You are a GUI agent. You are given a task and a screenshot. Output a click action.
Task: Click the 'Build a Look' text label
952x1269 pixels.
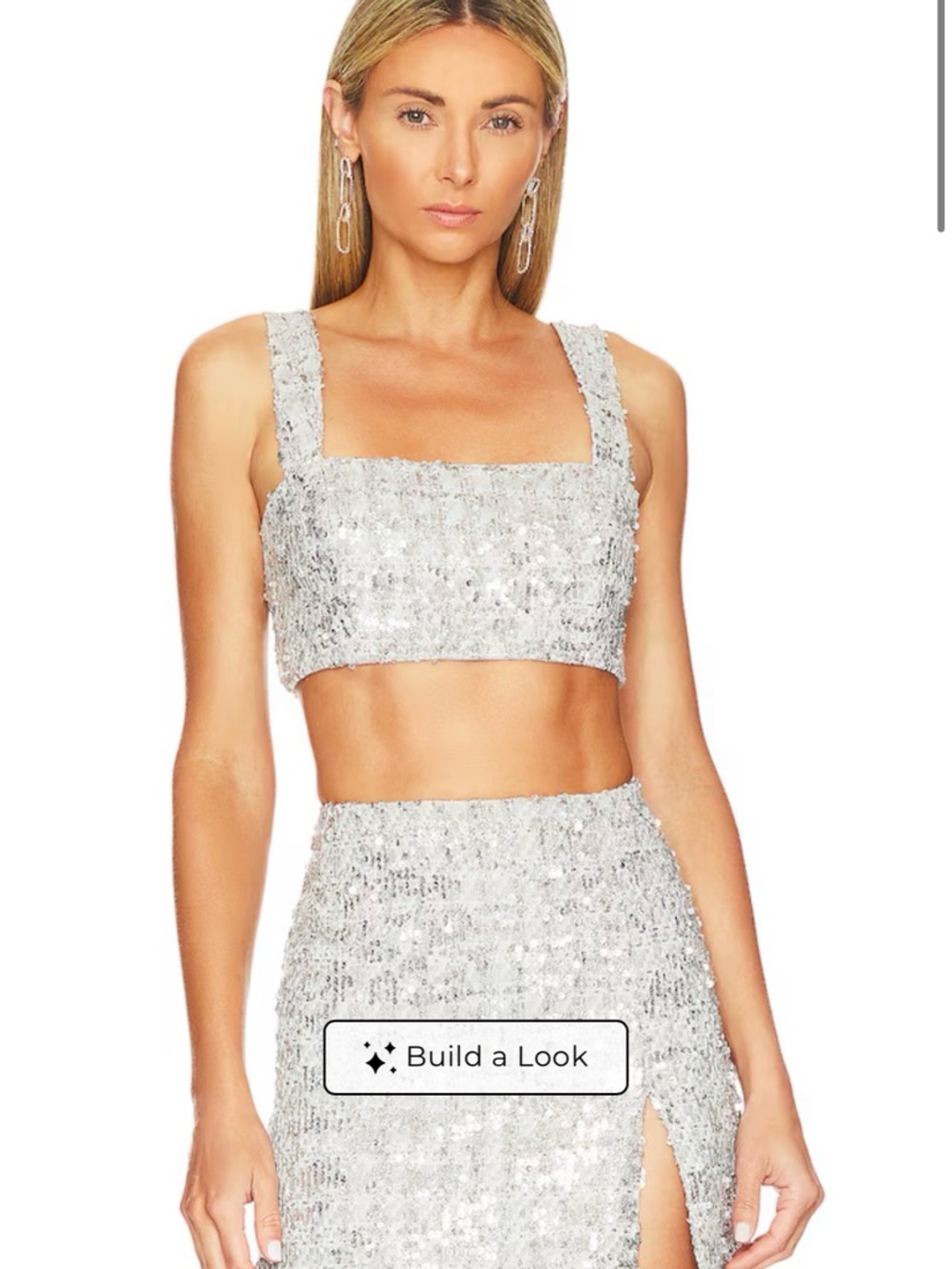(497, 1055)
